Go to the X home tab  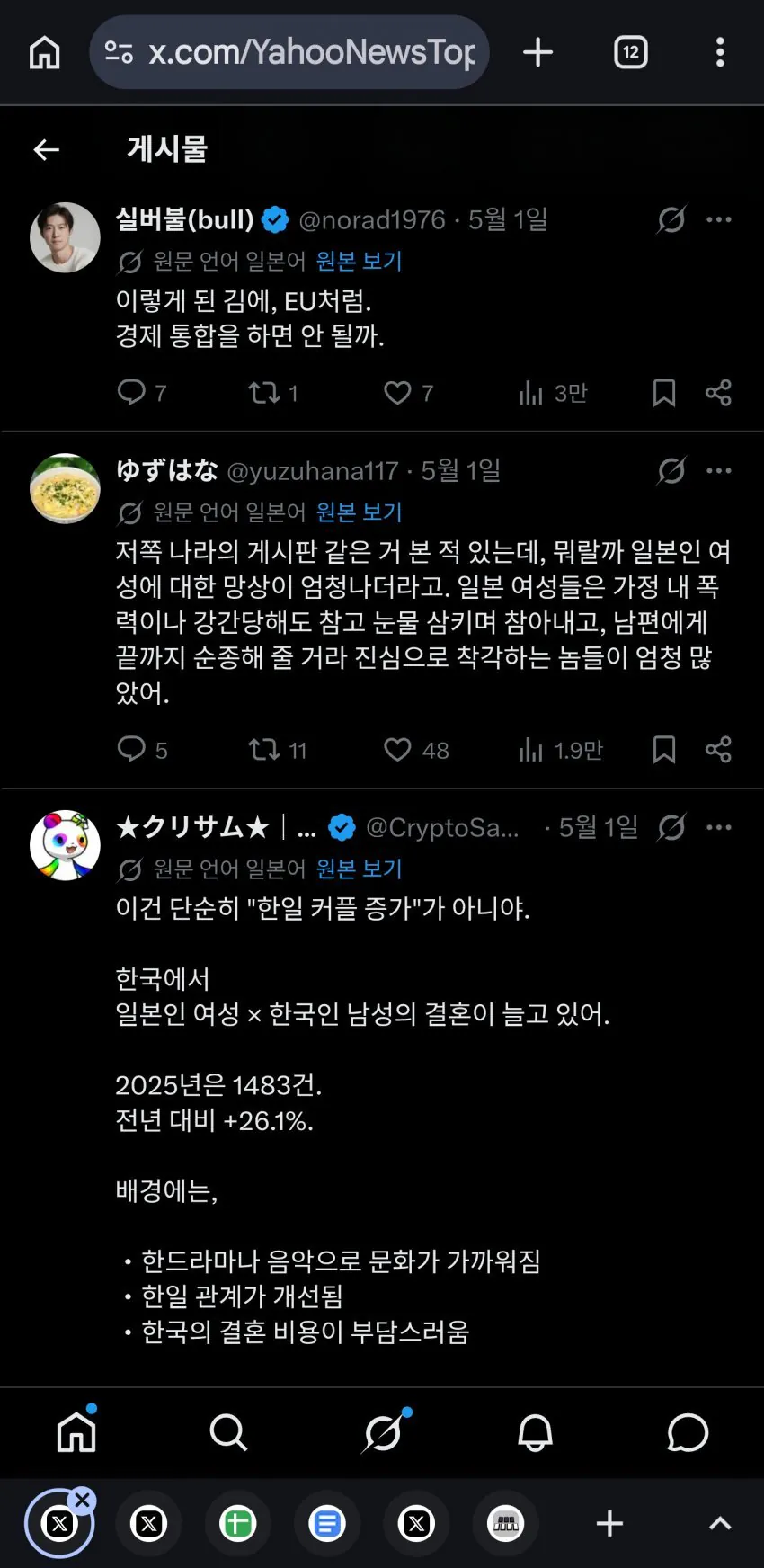76,1432
